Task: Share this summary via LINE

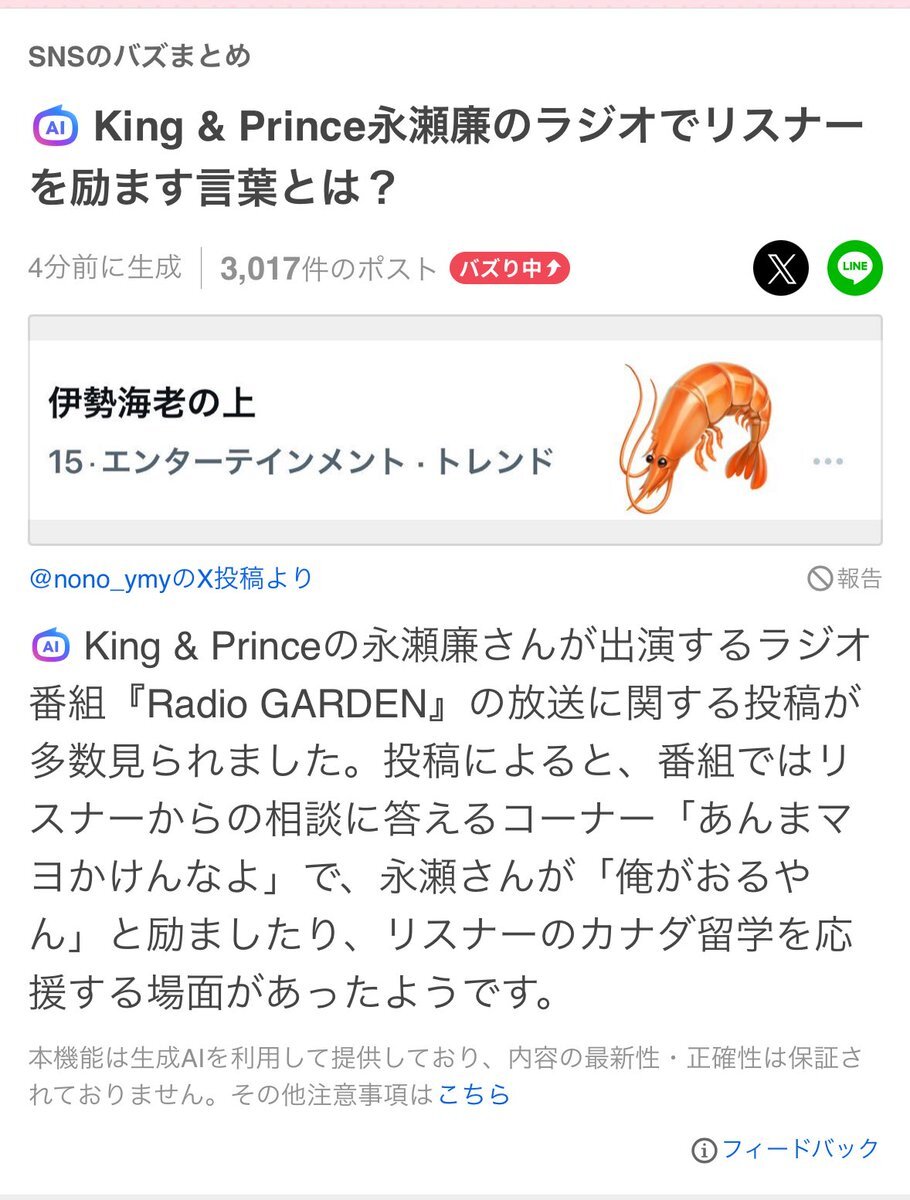Action: click(855, 268)
